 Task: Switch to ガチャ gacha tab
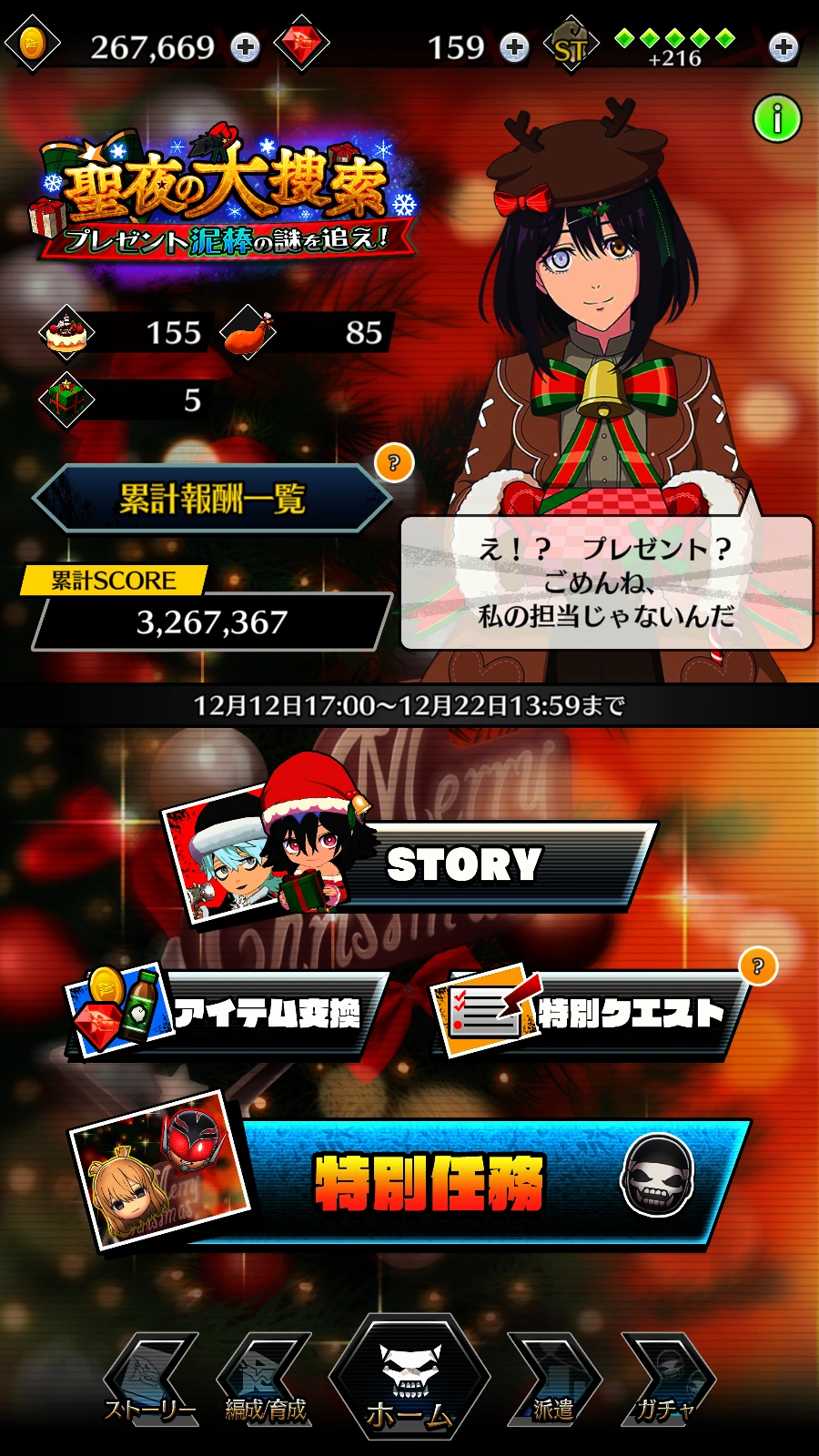[667, 1380]
